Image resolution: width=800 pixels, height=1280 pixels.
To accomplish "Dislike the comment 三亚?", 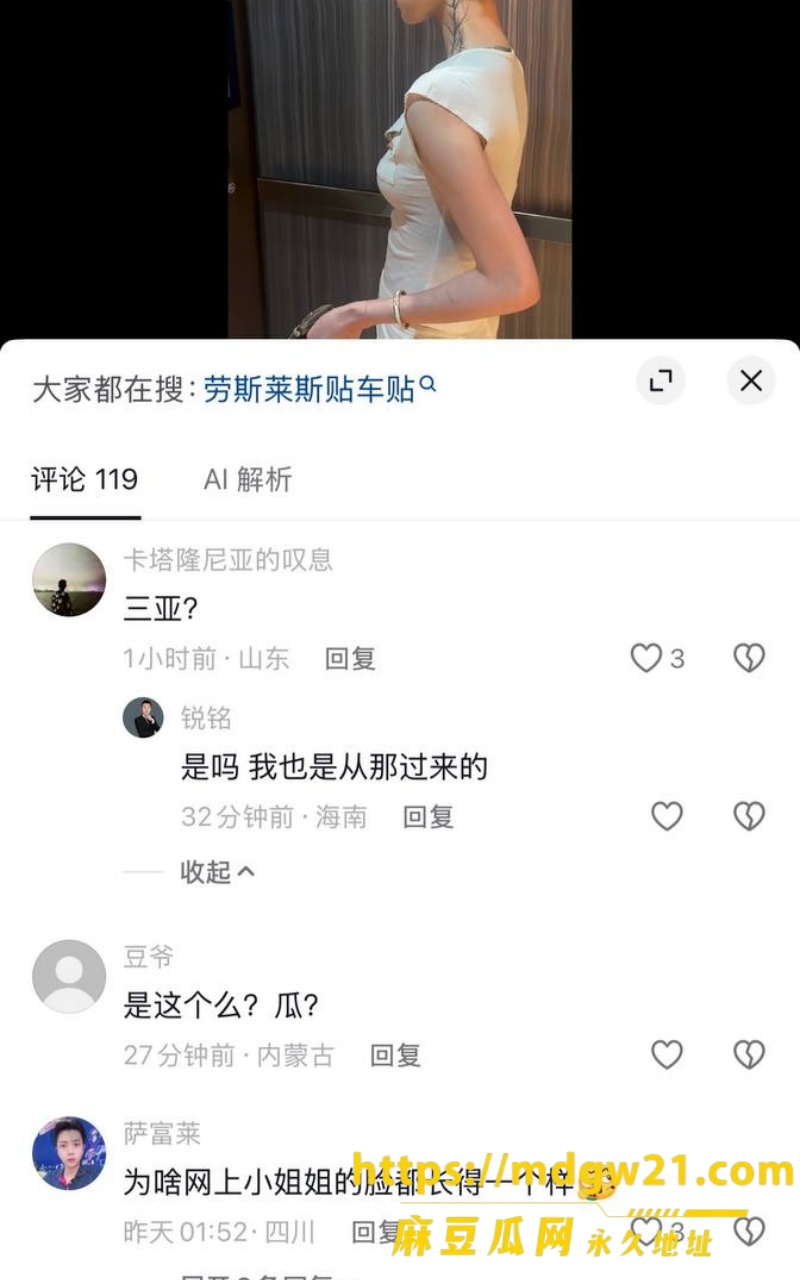I will point(749,658).
